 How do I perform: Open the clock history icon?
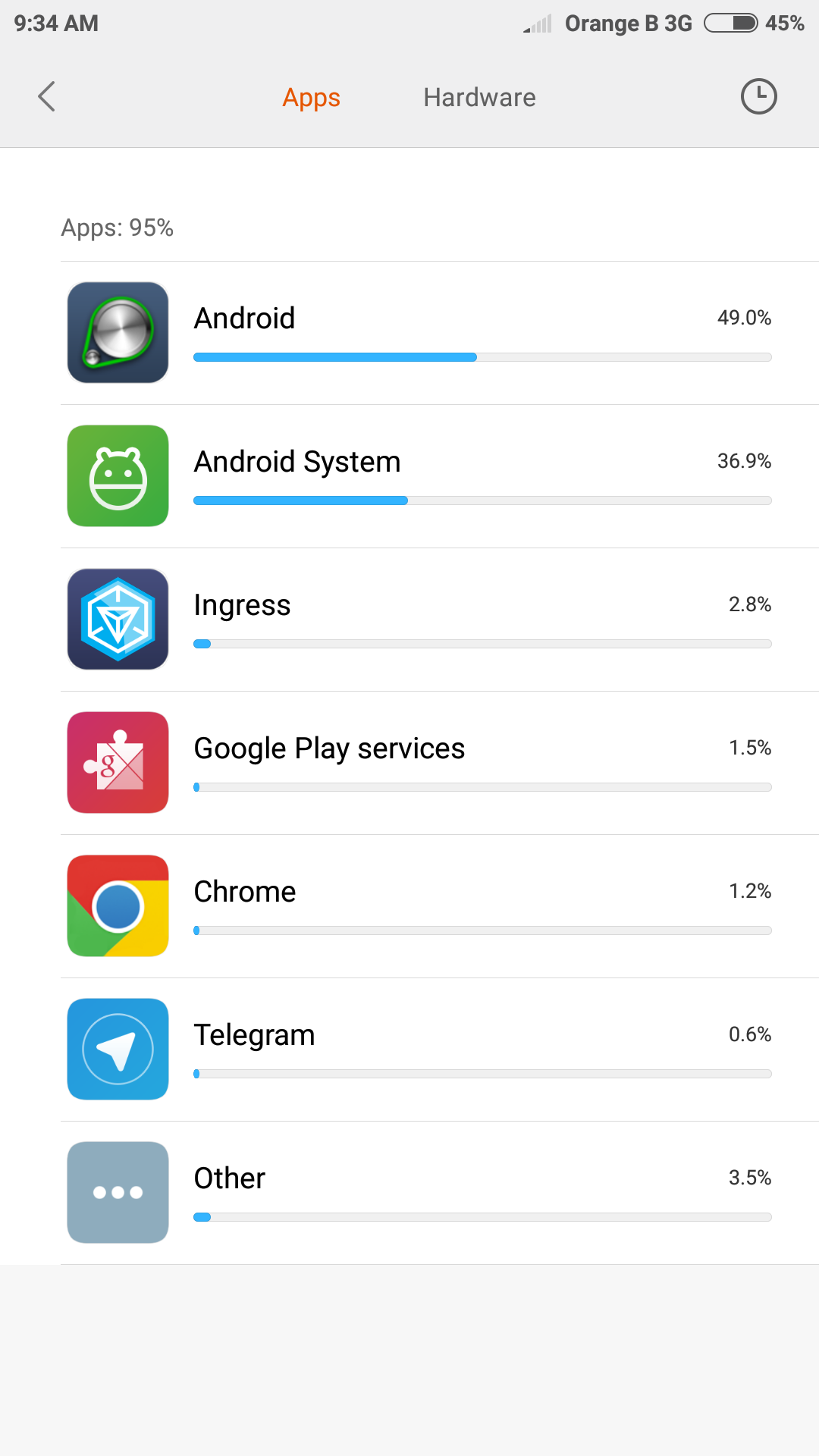pos(758,96)
